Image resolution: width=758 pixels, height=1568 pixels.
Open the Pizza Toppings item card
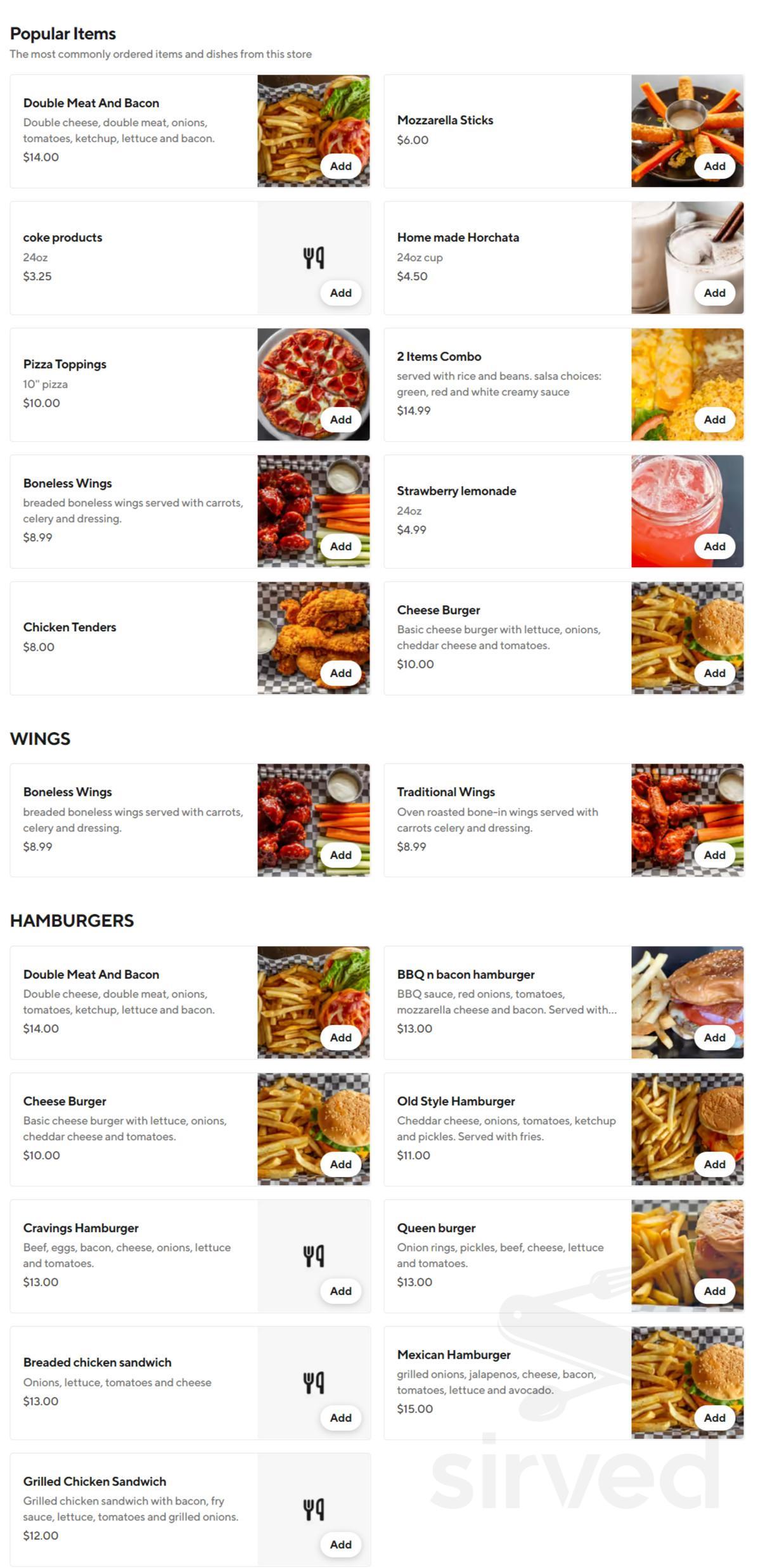(190, 384)
